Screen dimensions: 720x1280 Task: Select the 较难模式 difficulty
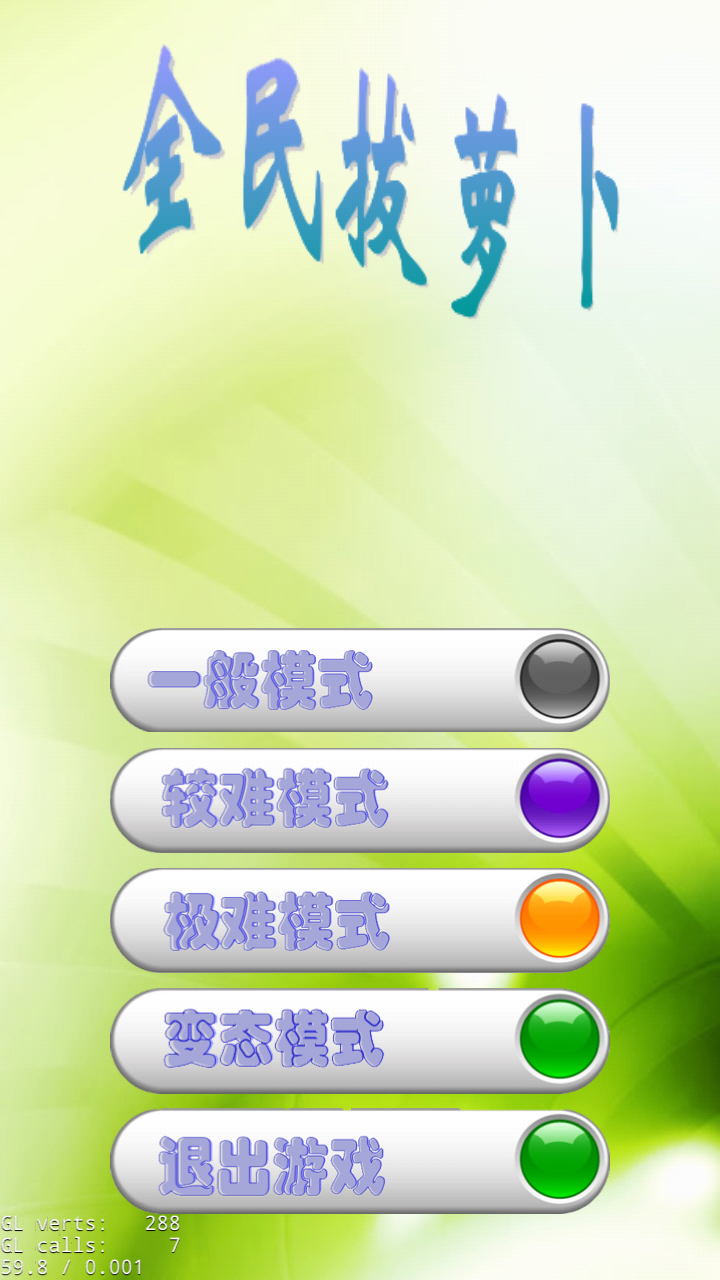click(x=360, y=800)
